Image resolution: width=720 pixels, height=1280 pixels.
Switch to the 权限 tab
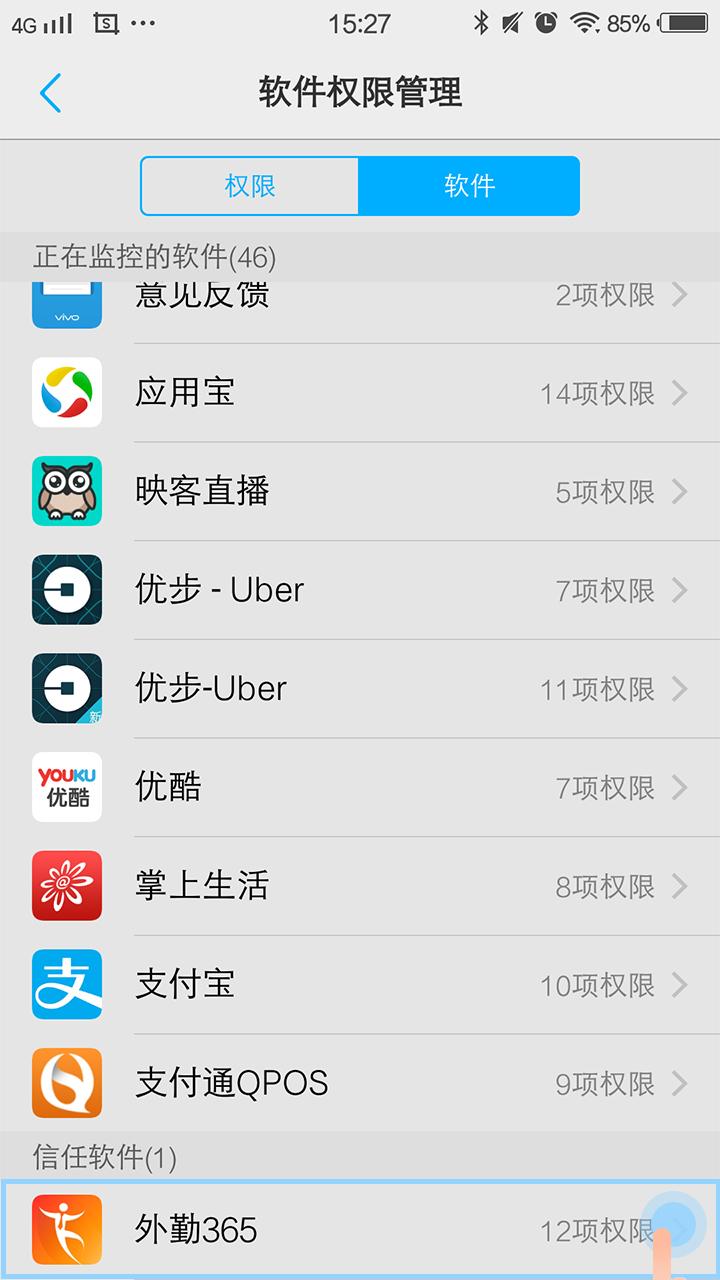click(250, 186)
